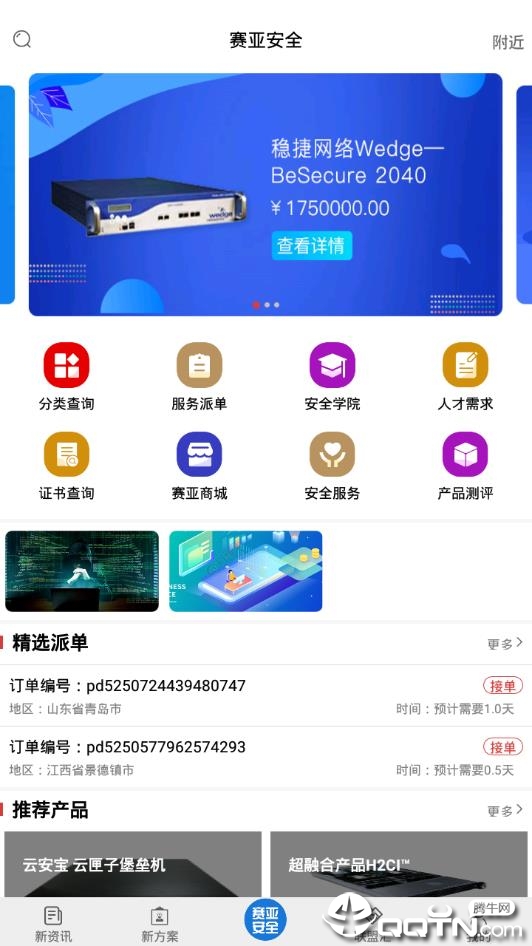Open 分类查询

pos(66,376)
